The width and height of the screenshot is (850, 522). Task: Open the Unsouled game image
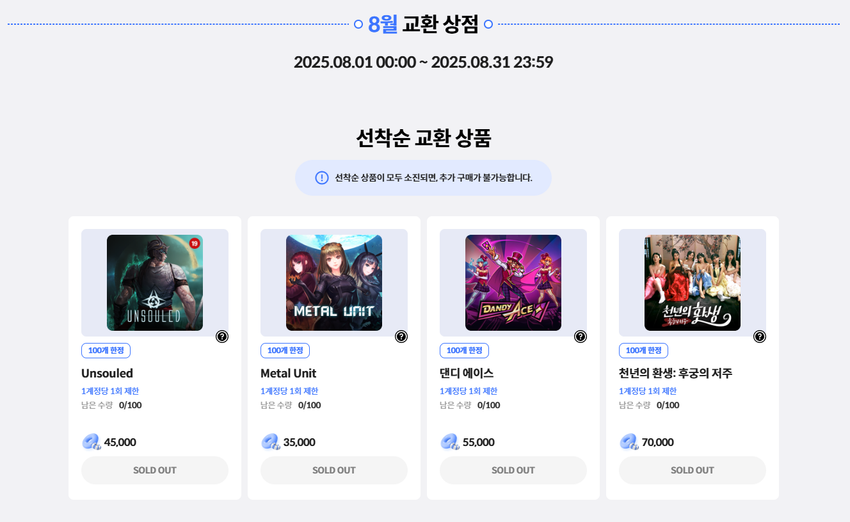point(155,283)
